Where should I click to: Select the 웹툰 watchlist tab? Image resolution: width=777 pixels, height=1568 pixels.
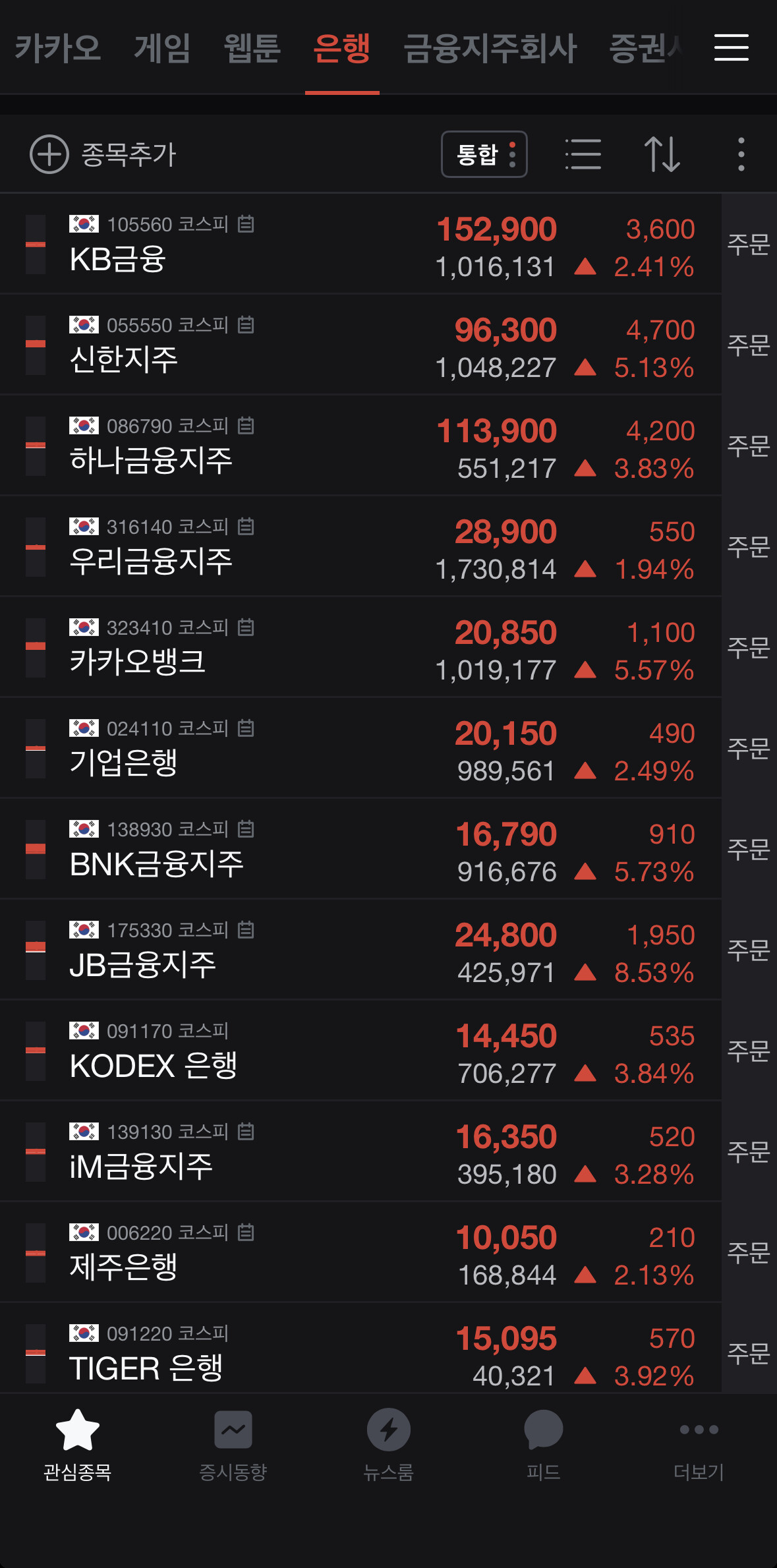click(252, 48)
